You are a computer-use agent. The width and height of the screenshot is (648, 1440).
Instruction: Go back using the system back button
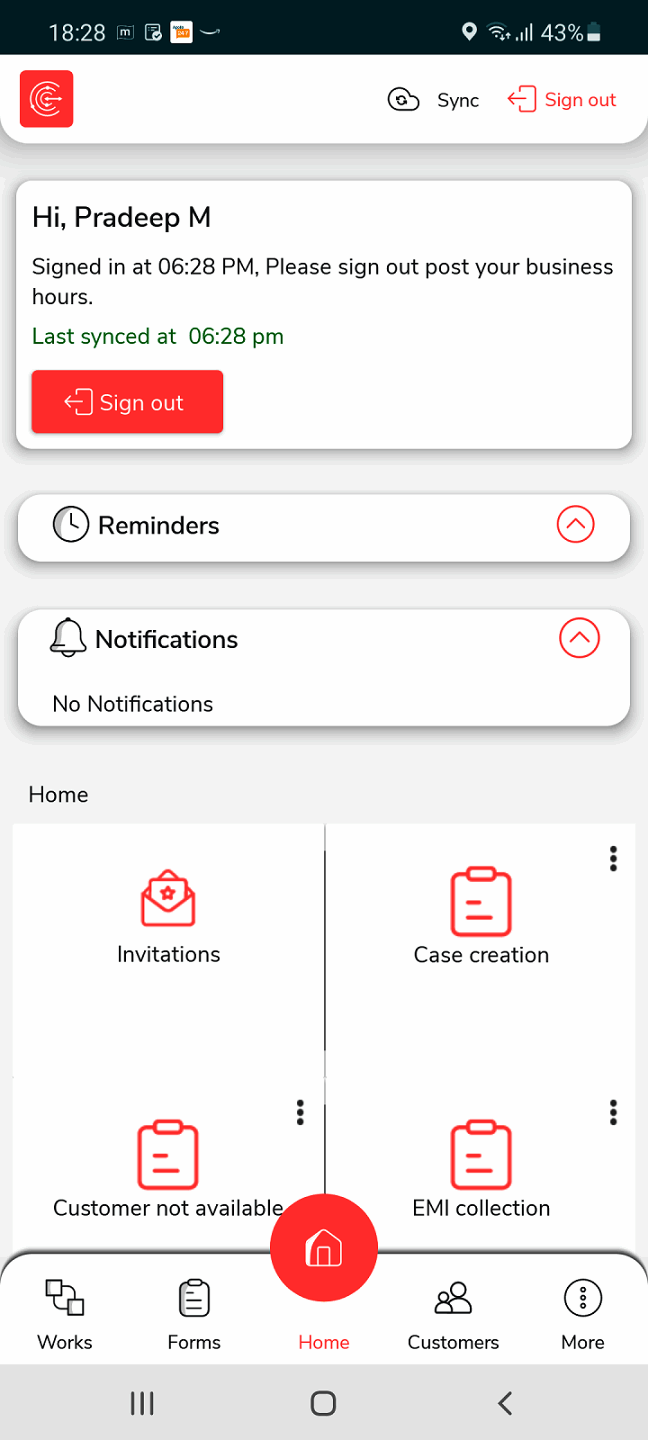point(505,1403)
